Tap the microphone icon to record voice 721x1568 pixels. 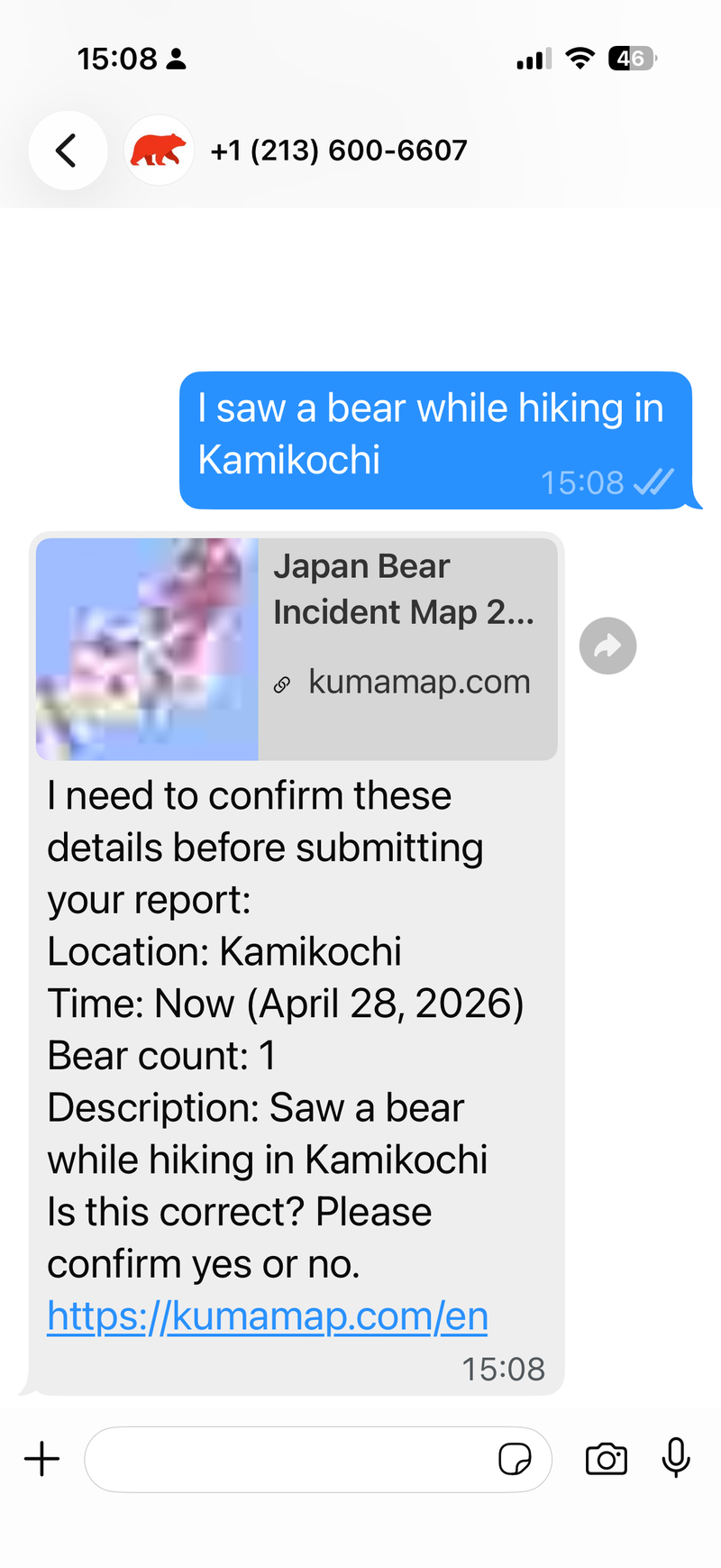pyautogui.click(x=675, y=1459)
